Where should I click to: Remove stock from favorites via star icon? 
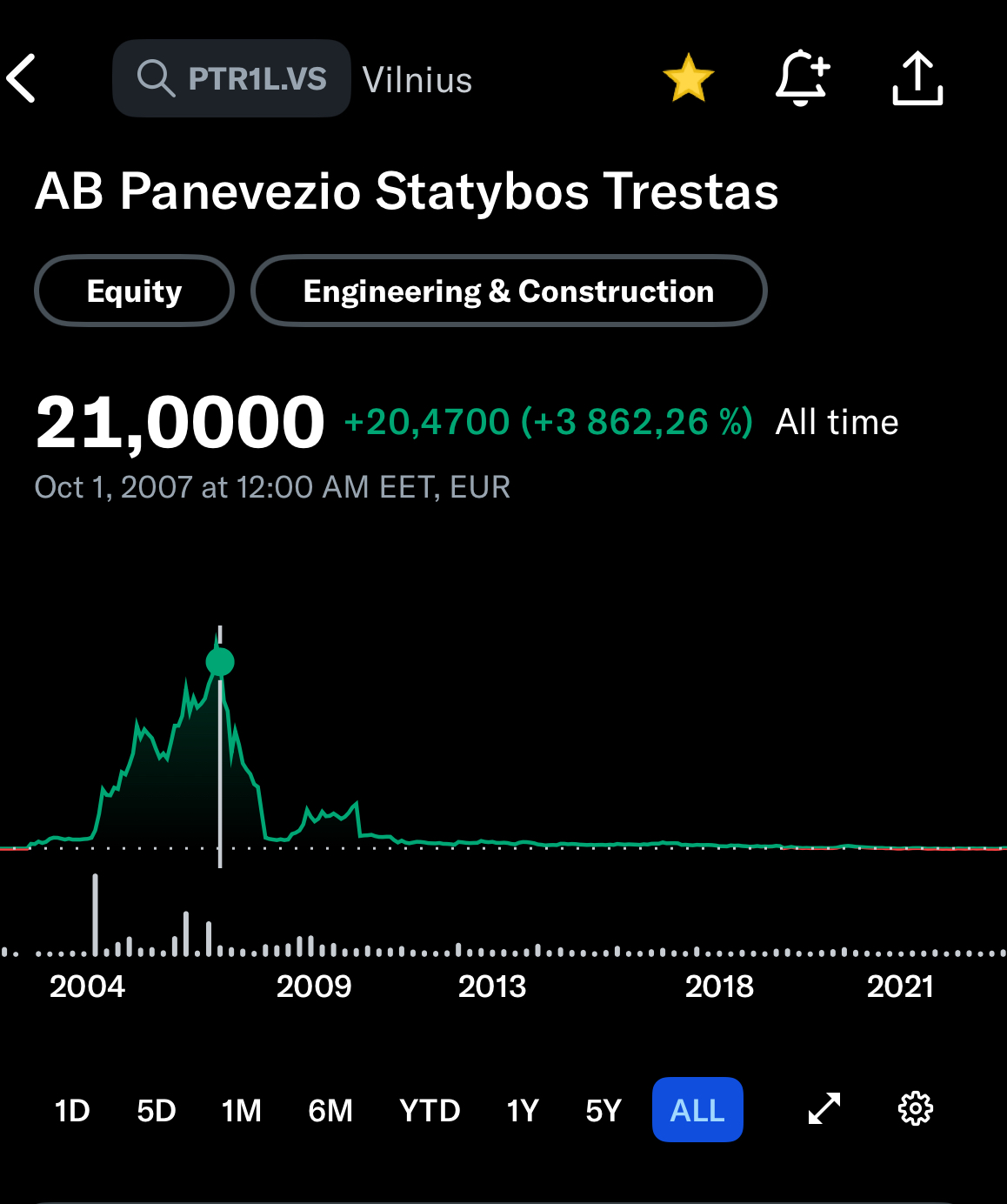[x=688, y=78]
